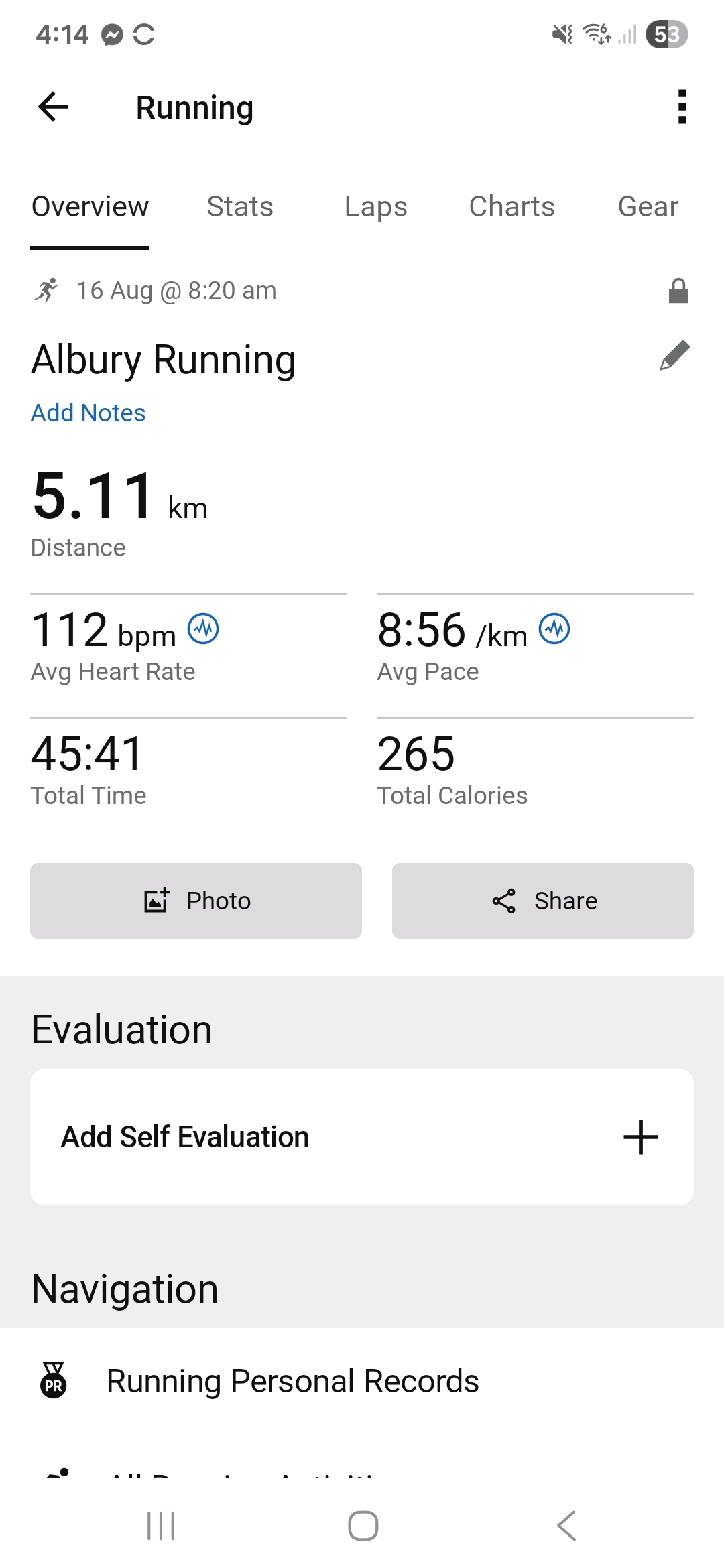Image resolution: width=724 pixels, height=1568 pixels.
Task: Tap the system home button
Action: (363, 1526)
